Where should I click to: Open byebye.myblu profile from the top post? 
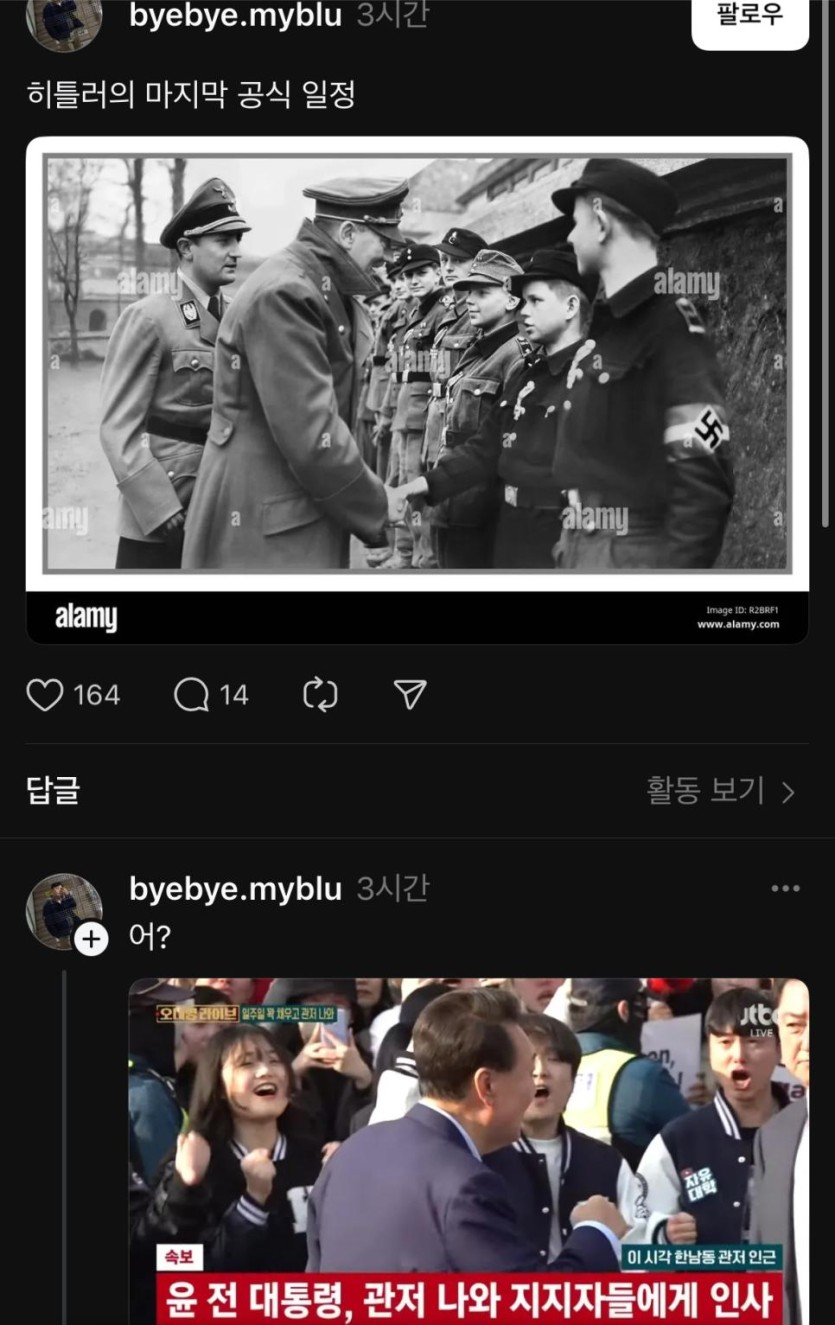tap(235, 16)
